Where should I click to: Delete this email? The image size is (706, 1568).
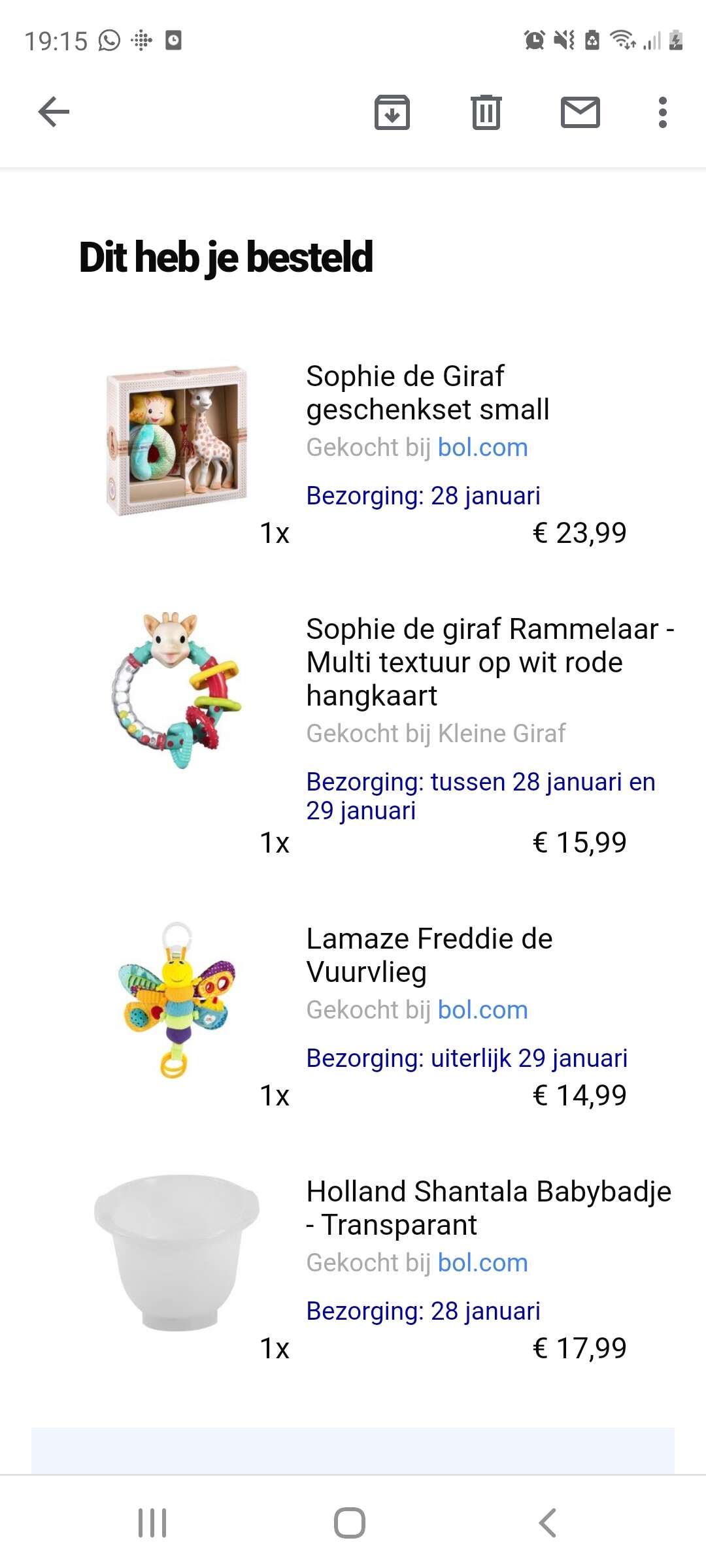486,112
